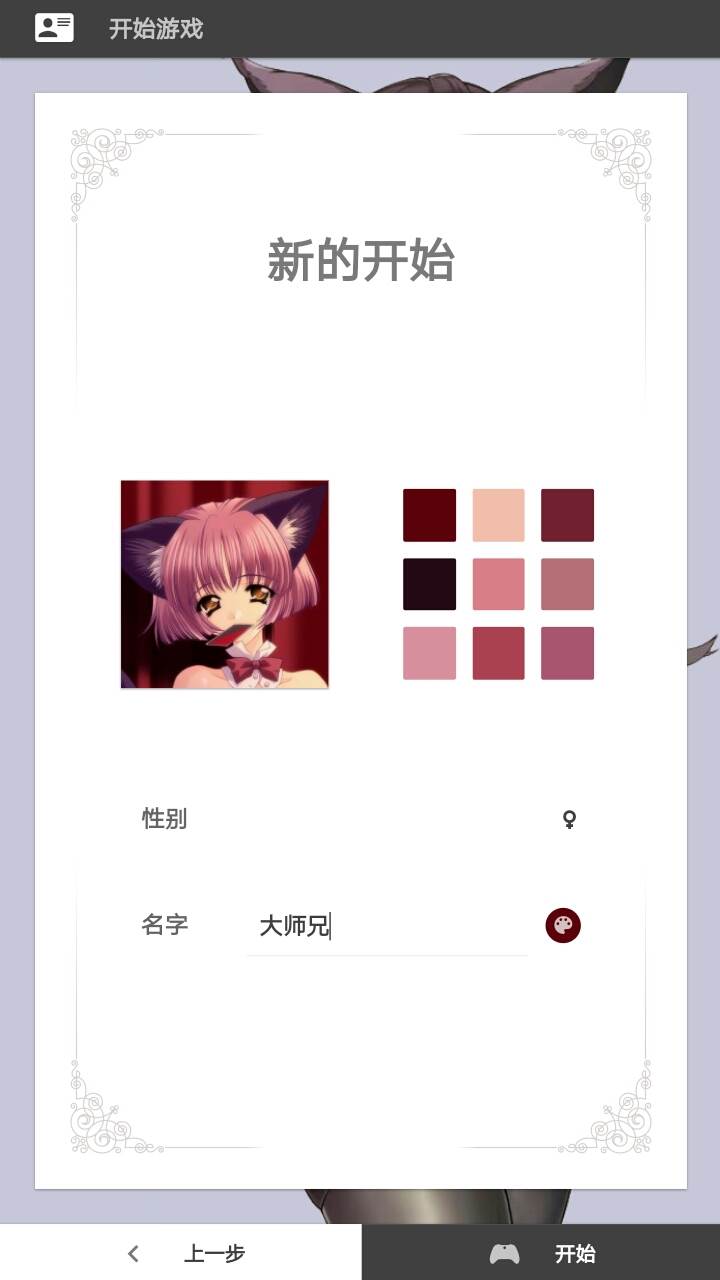Click the back chevron next to 上一步
Screen dimensions: 720x1280
(x=133, y=1251)
